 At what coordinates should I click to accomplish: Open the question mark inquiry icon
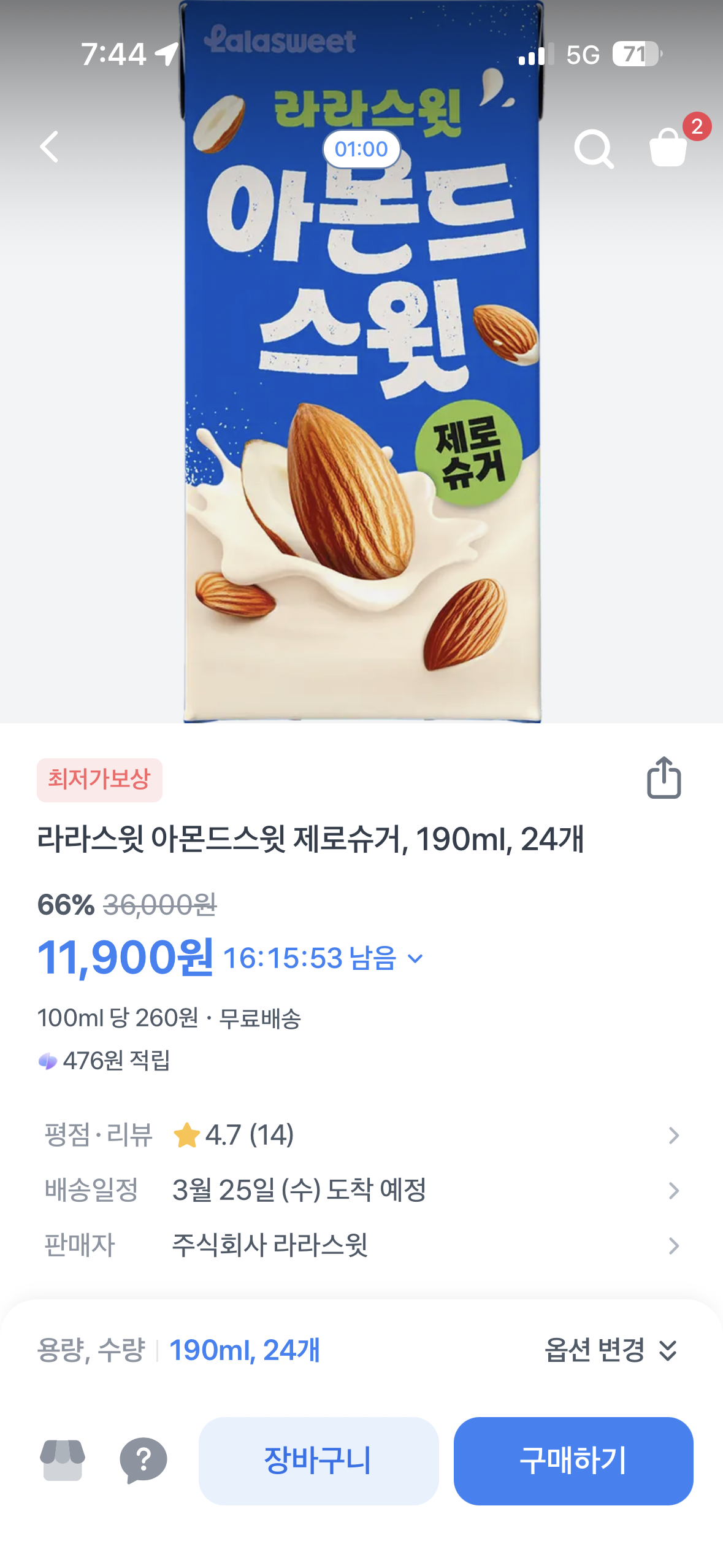[143, 1460]
